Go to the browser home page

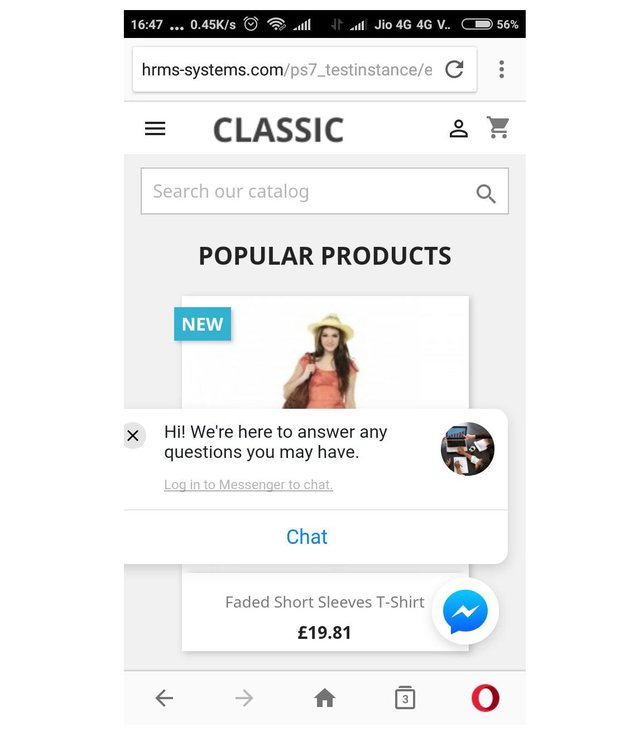pos(324,698)
